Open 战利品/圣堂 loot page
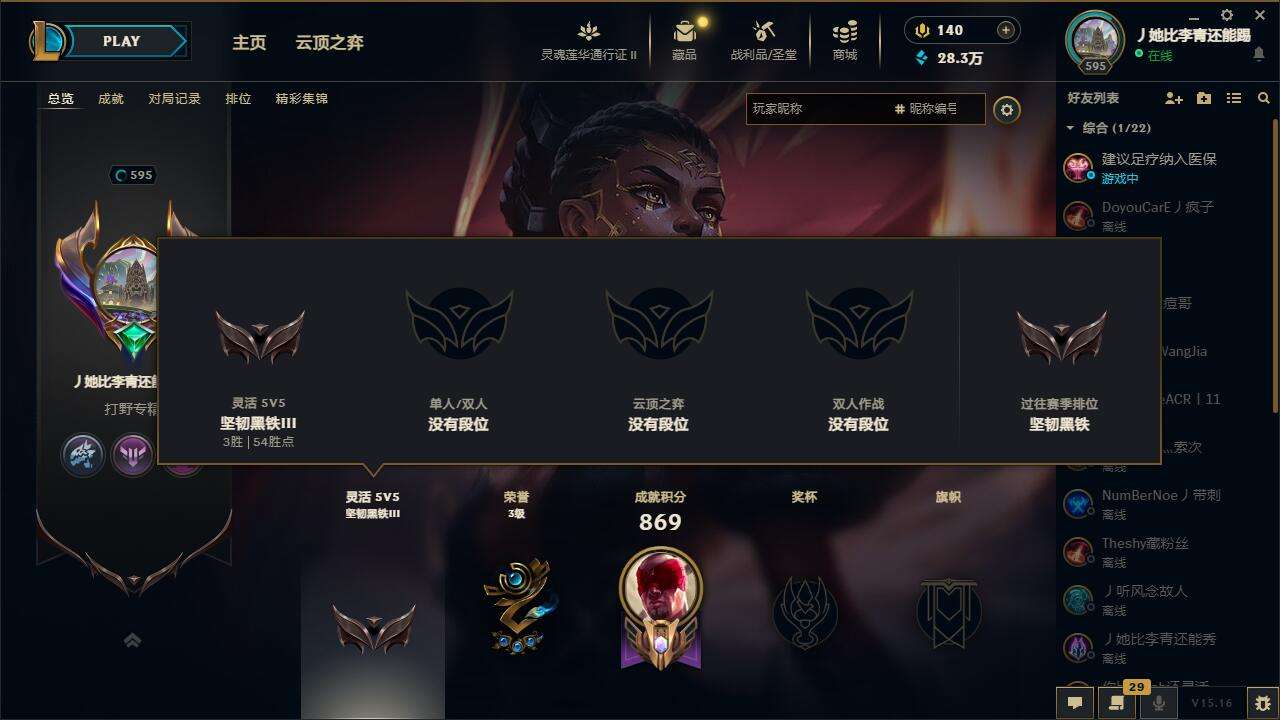 (764, 41)
